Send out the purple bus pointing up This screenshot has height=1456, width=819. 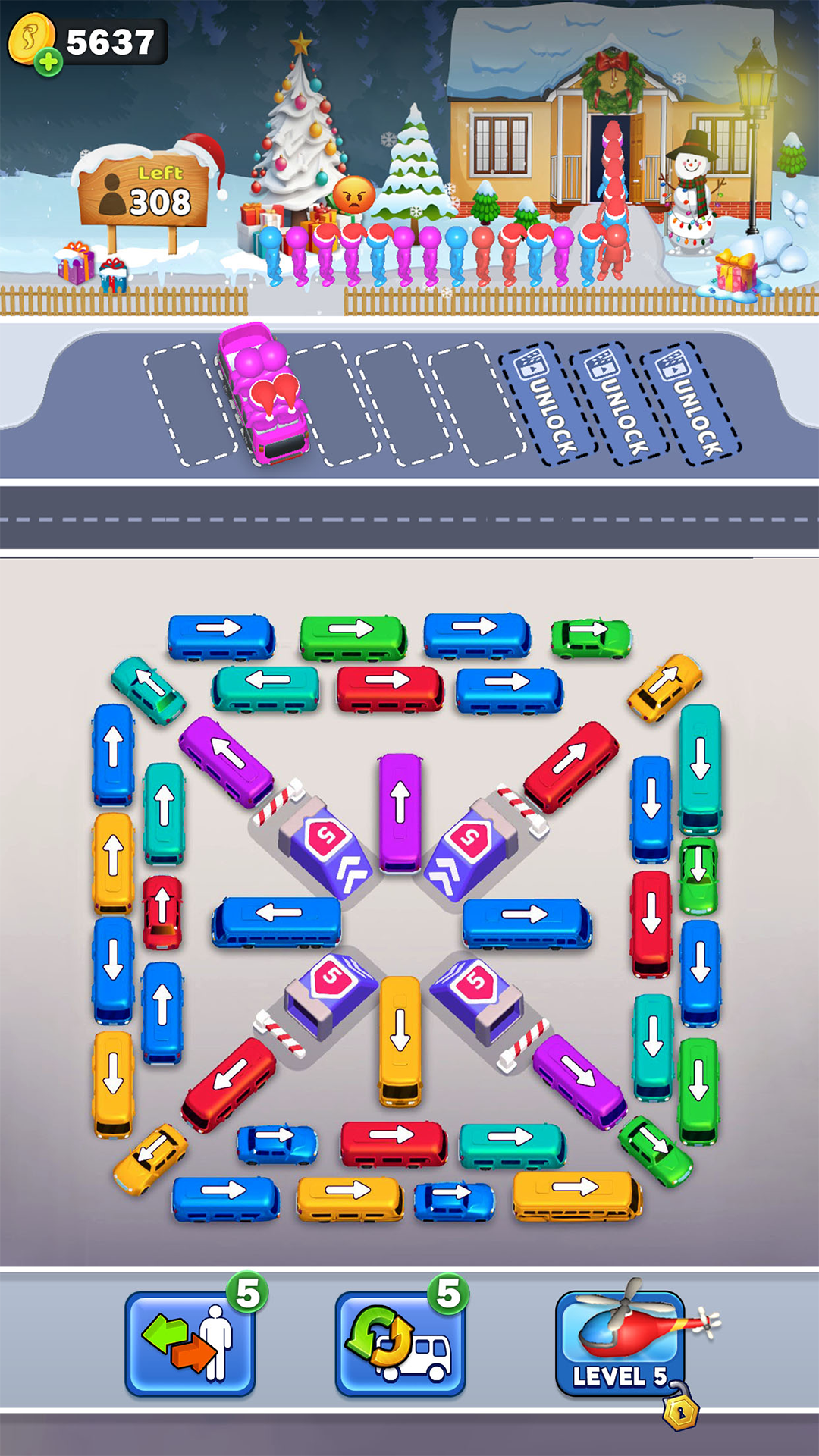pyautogui.click(x=400, y=812)
